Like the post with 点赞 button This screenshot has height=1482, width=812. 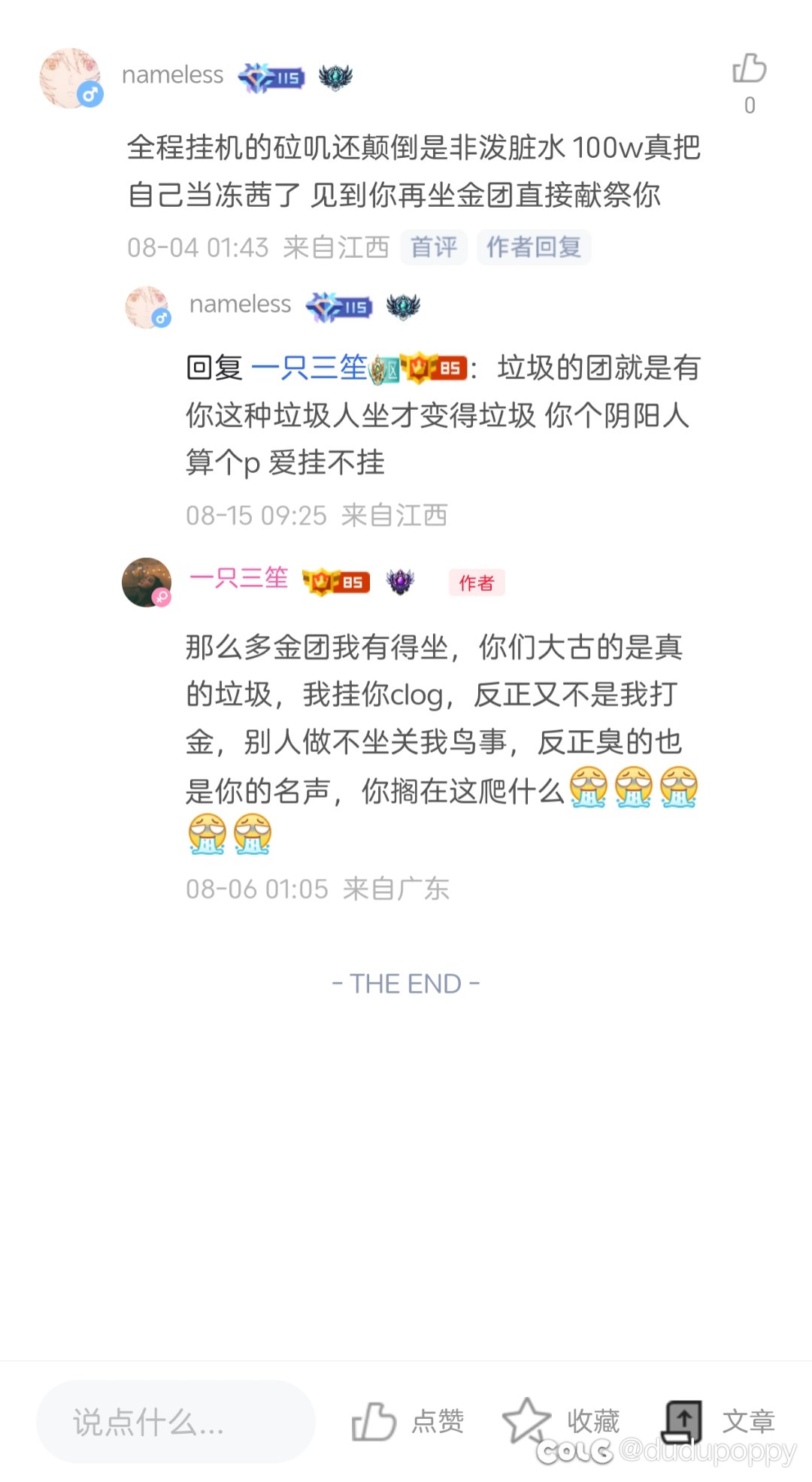click(x=408, y=1421)
